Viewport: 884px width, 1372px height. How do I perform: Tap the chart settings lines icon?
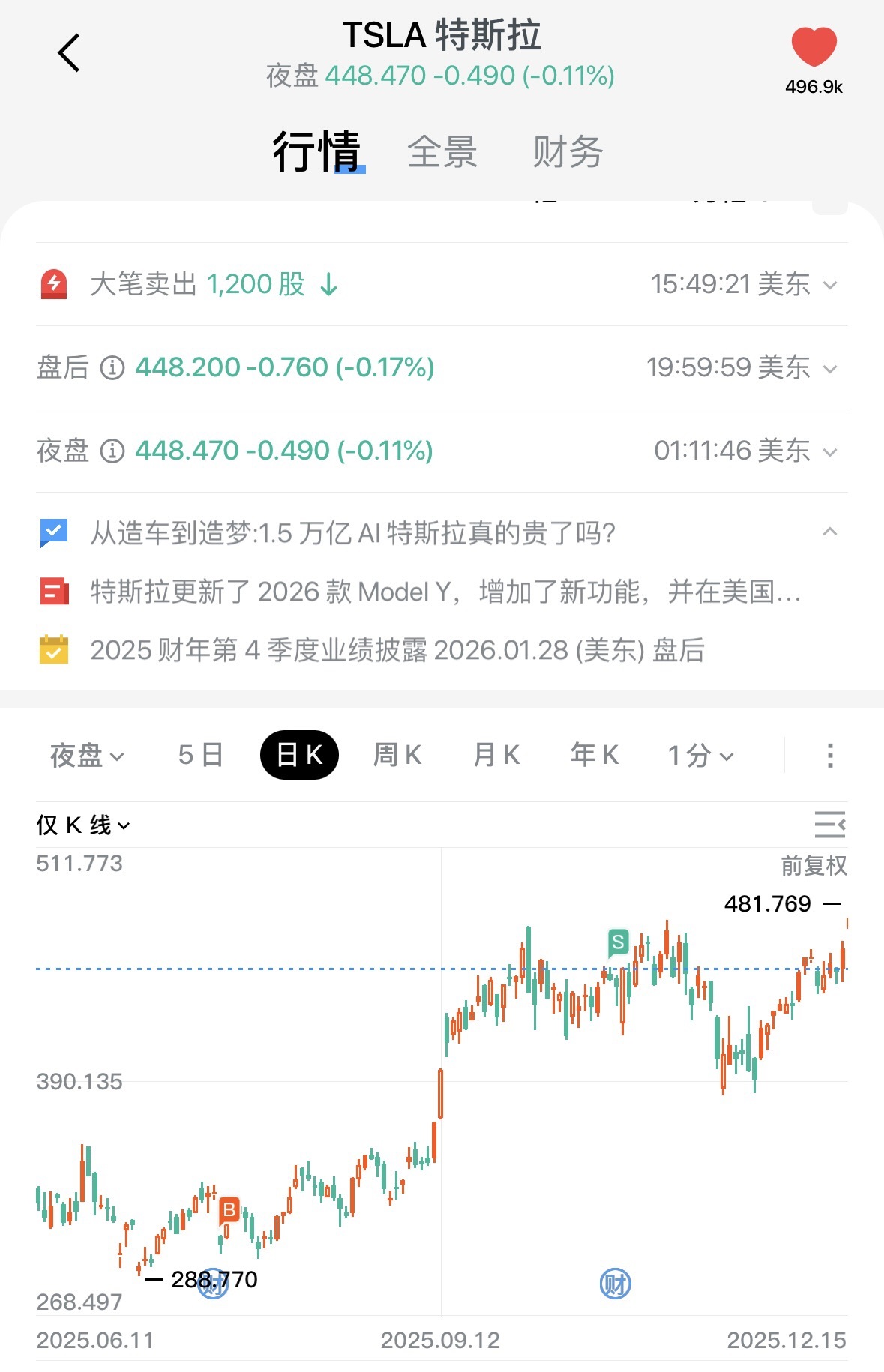tap(829, 825)
